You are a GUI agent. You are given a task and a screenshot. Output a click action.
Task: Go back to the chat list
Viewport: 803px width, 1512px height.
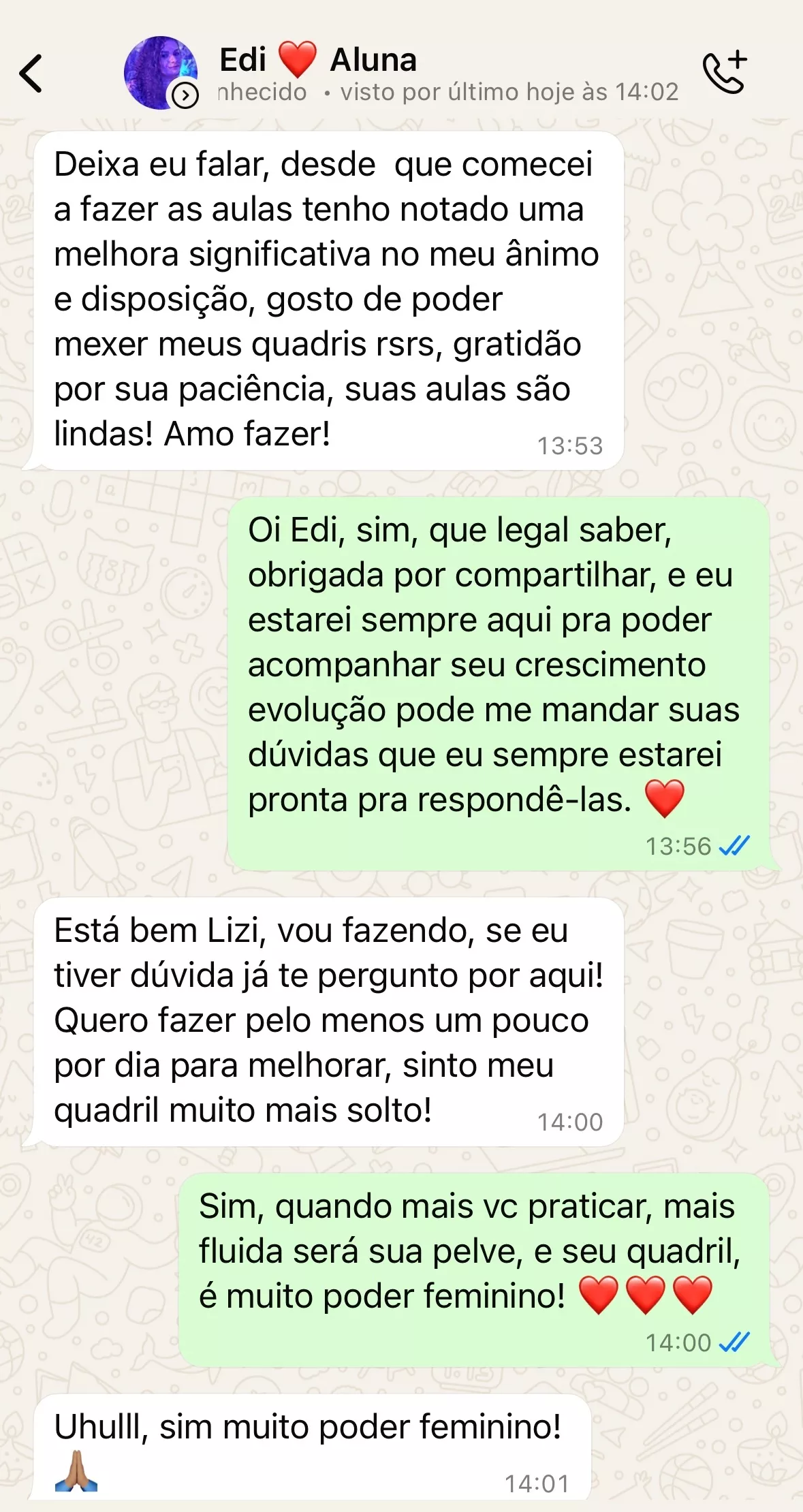tap(31, 73)
